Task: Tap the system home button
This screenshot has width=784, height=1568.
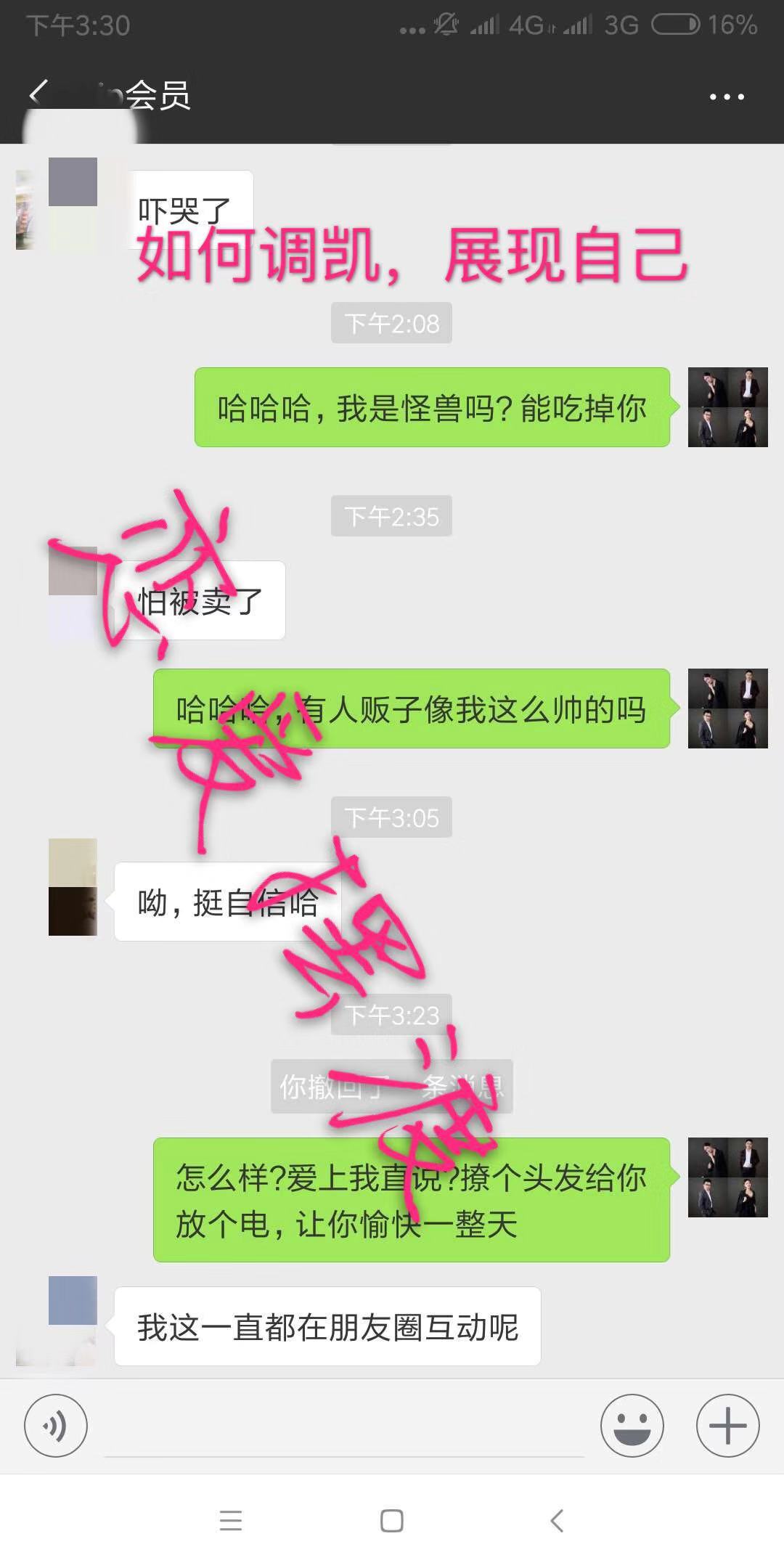Action: pos(391,1520)
